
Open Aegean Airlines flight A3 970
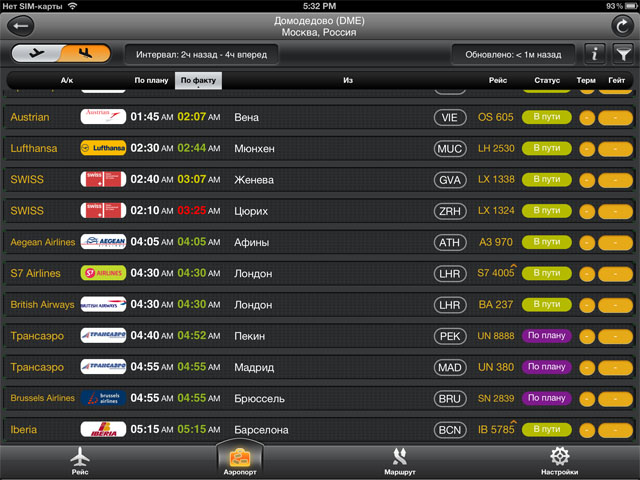[320, 242]
